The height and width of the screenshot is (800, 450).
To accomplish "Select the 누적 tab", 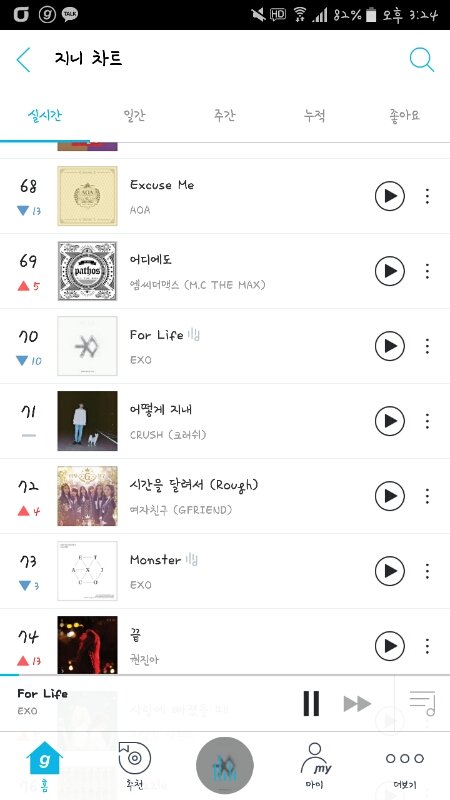I will coord(314,115).
